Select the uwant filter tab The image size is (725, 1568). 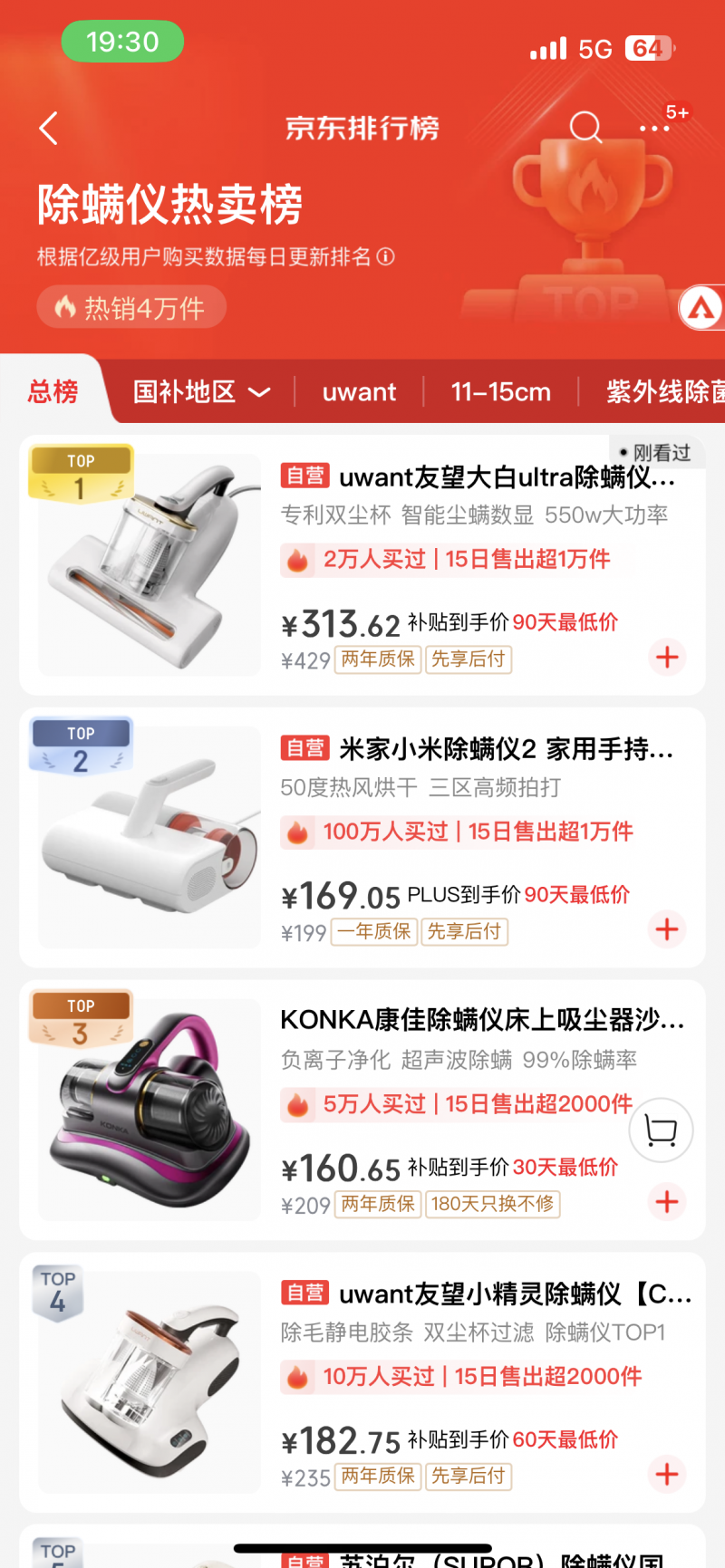pyautogui.click(x=359, y=392)
